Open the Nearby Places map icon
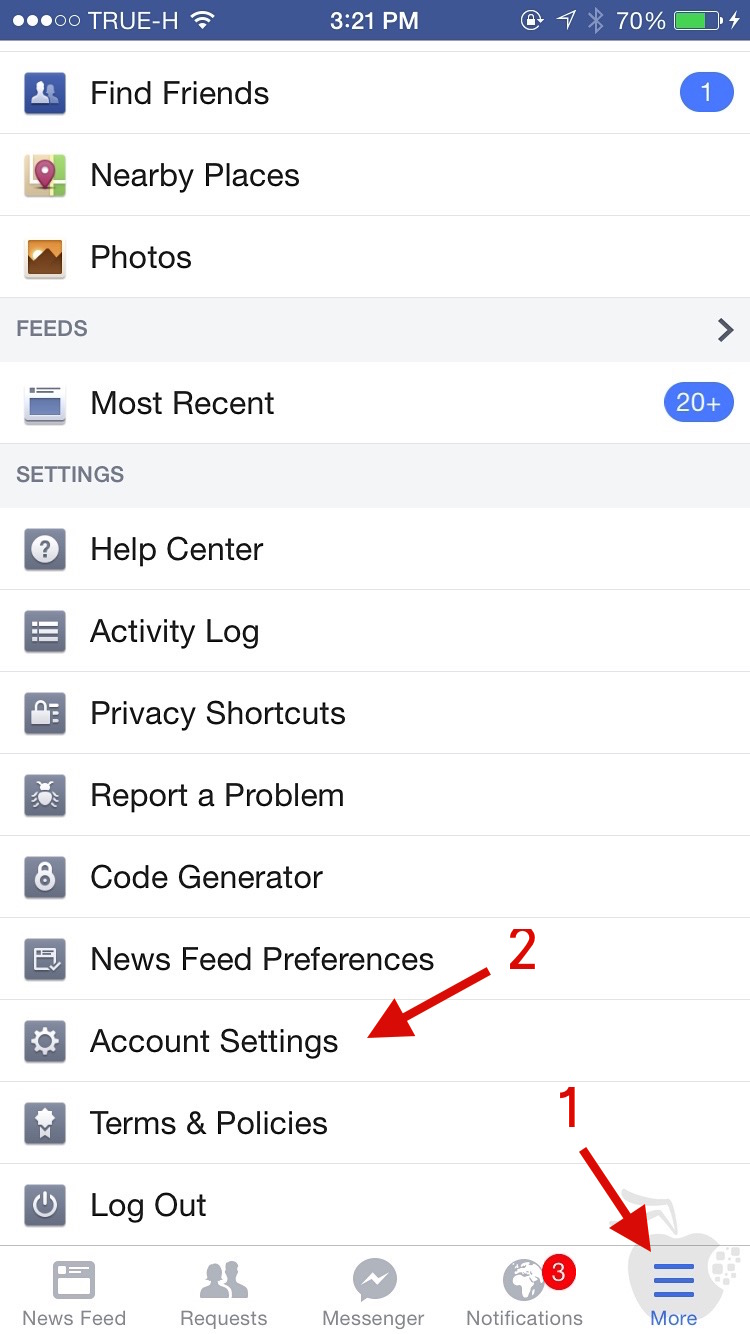Screen dimensions: 750x1334 44,174
